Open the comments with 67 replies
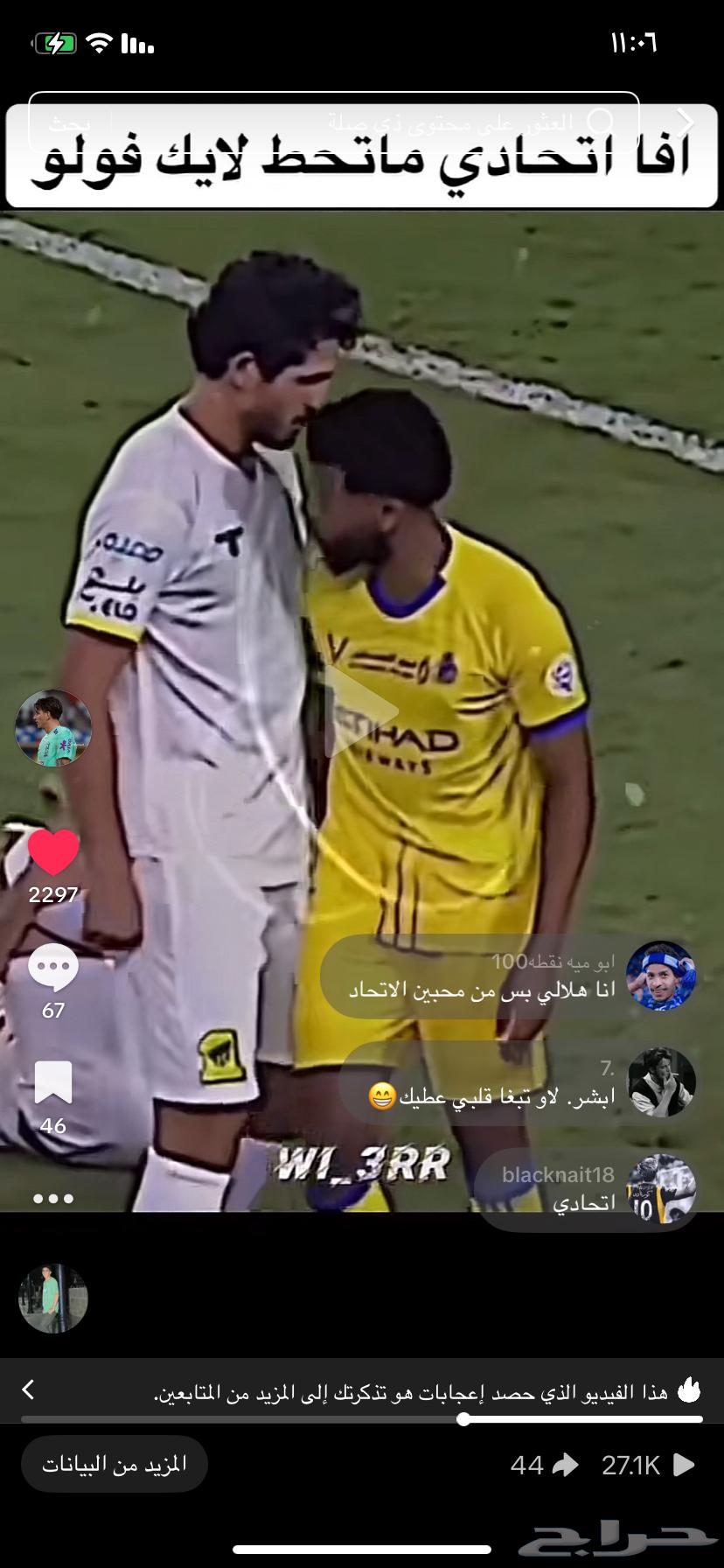This screenshot has height=1568, width=724. click(x=53, y=969)
